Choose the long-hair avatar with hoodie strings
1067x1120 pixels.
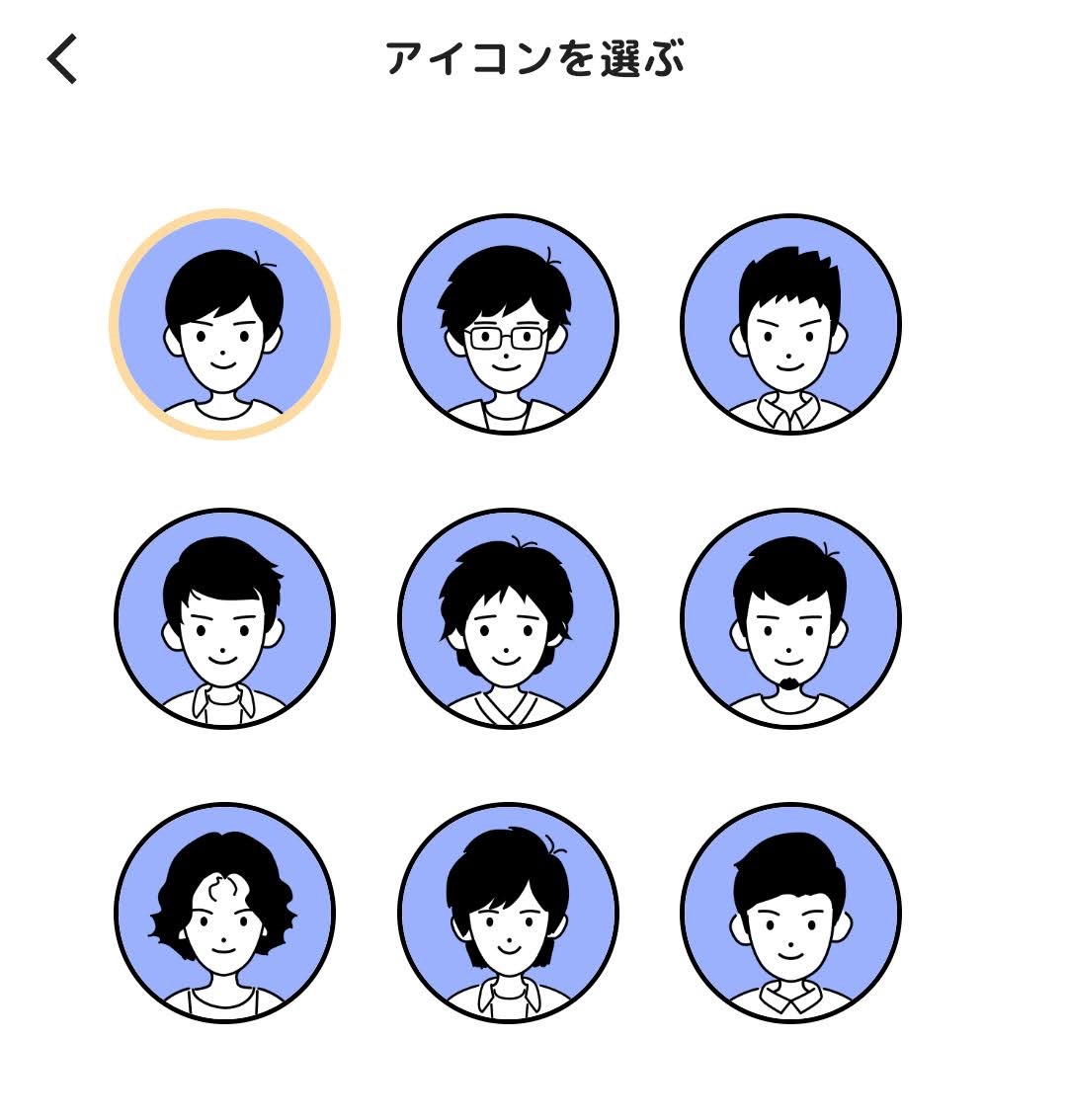(x=508, y=913)
